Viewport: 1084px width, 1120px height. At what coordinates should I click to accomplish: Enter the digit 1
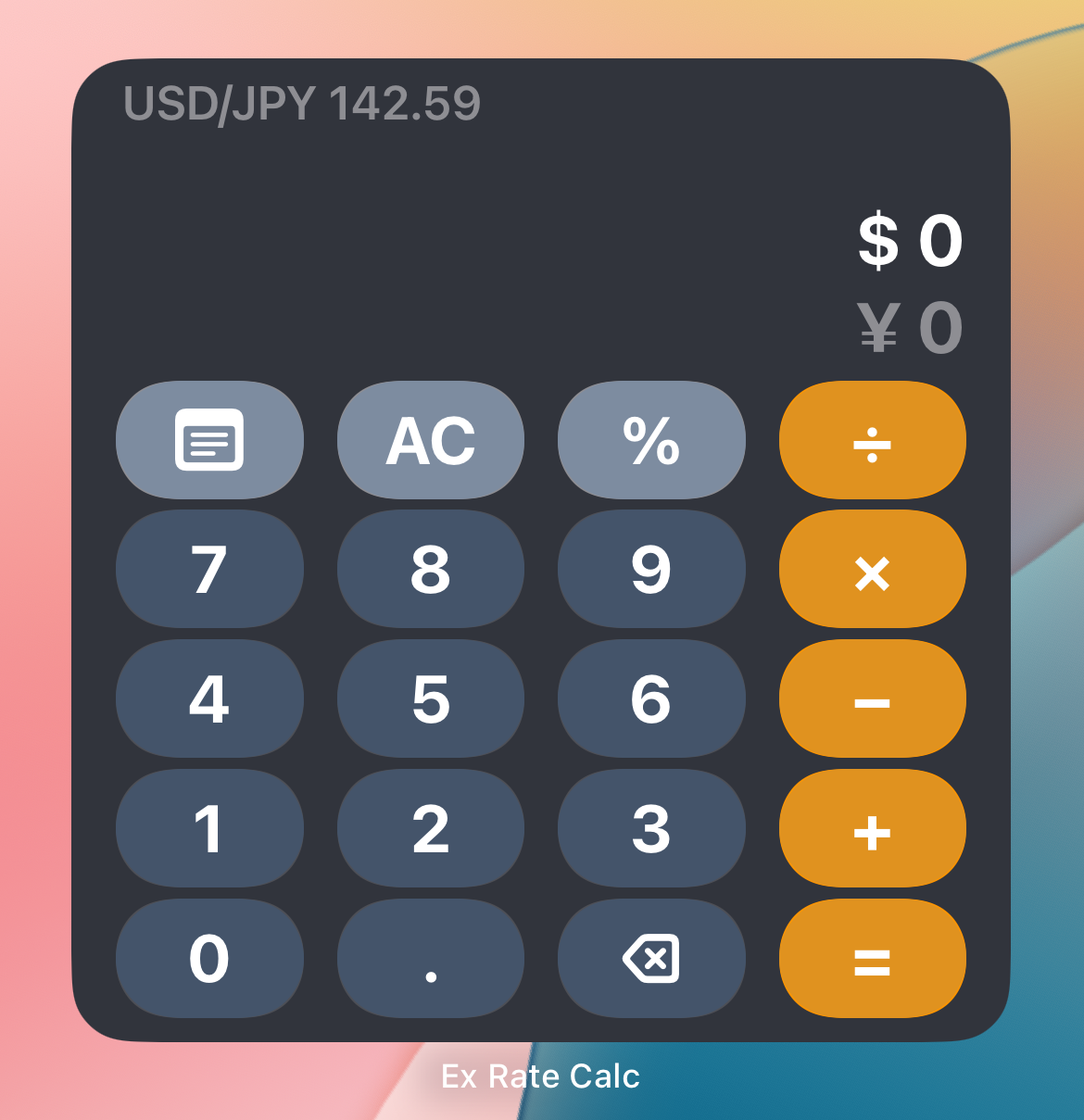209,828
